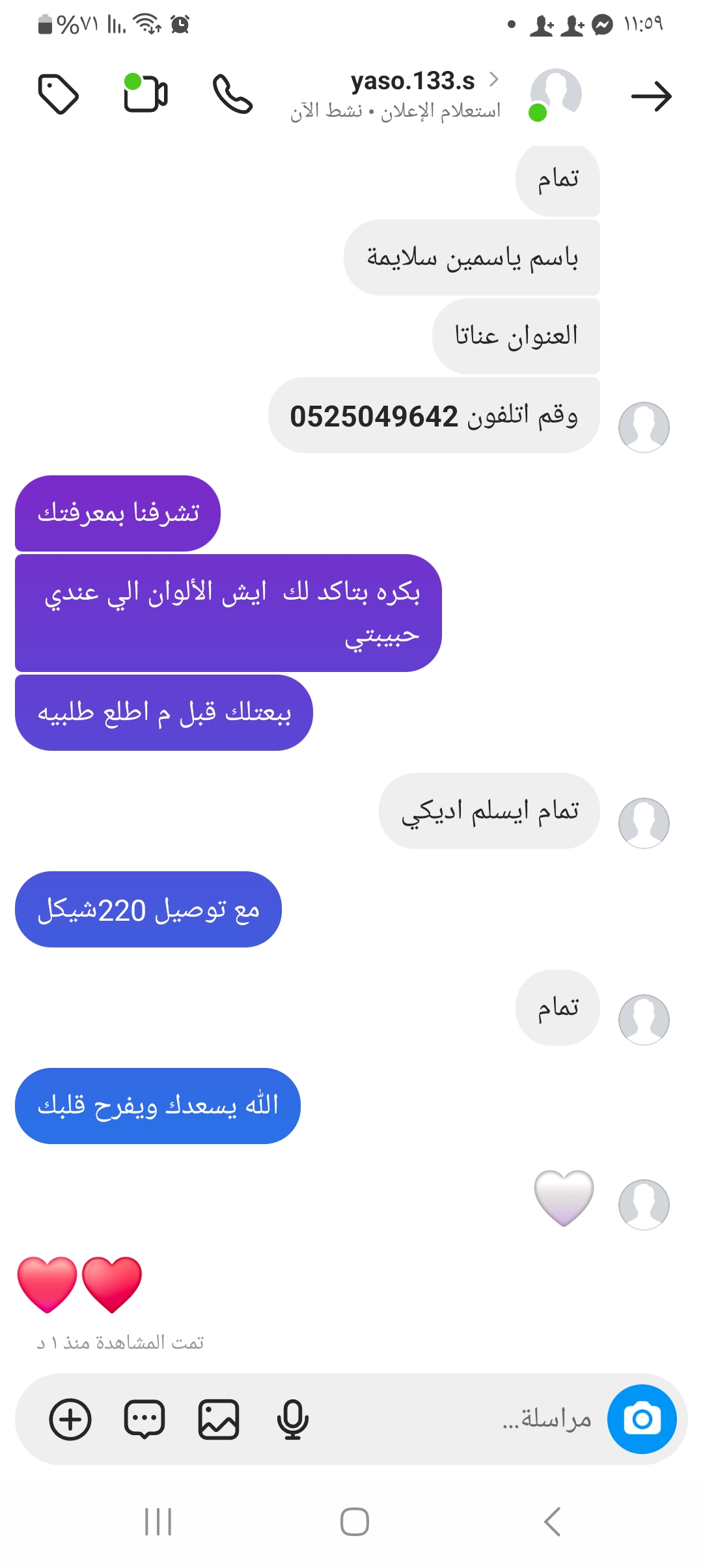Go back using the top arrow
The width and height of the screenshot is (703, 1568).
(651, 96)
